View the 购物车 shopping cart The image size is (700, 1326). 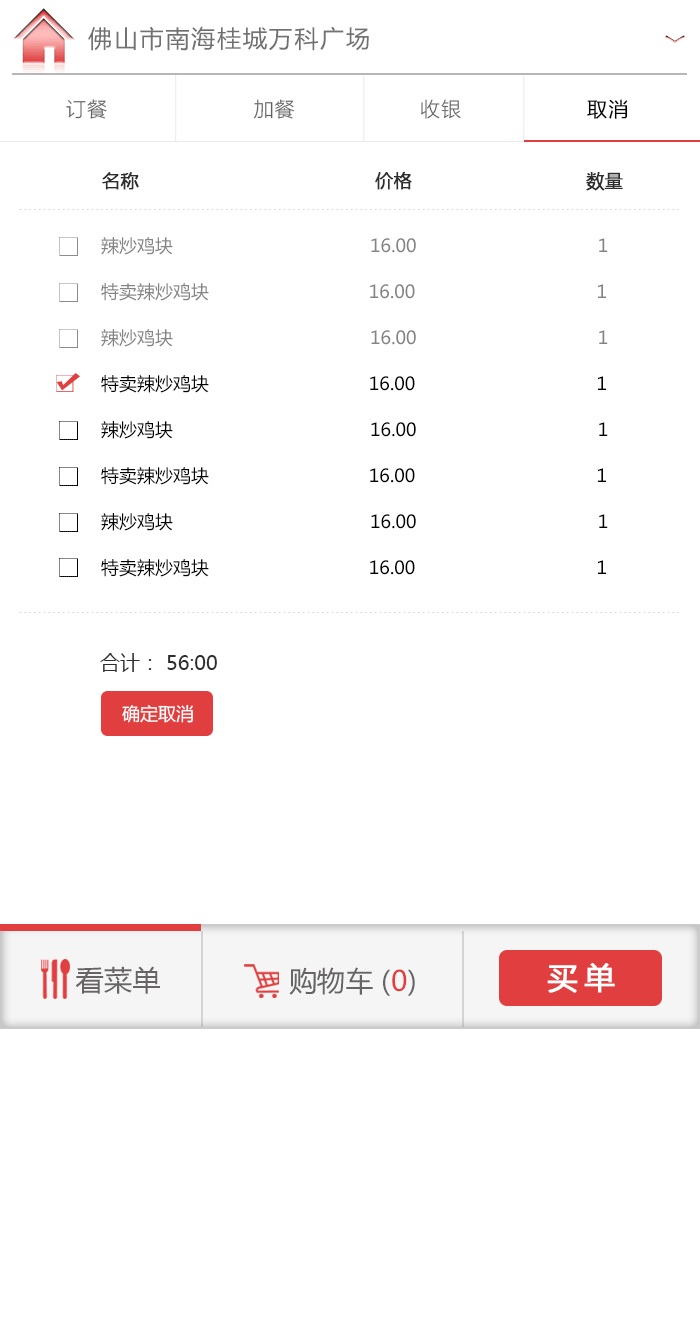[x=331, y=980]
